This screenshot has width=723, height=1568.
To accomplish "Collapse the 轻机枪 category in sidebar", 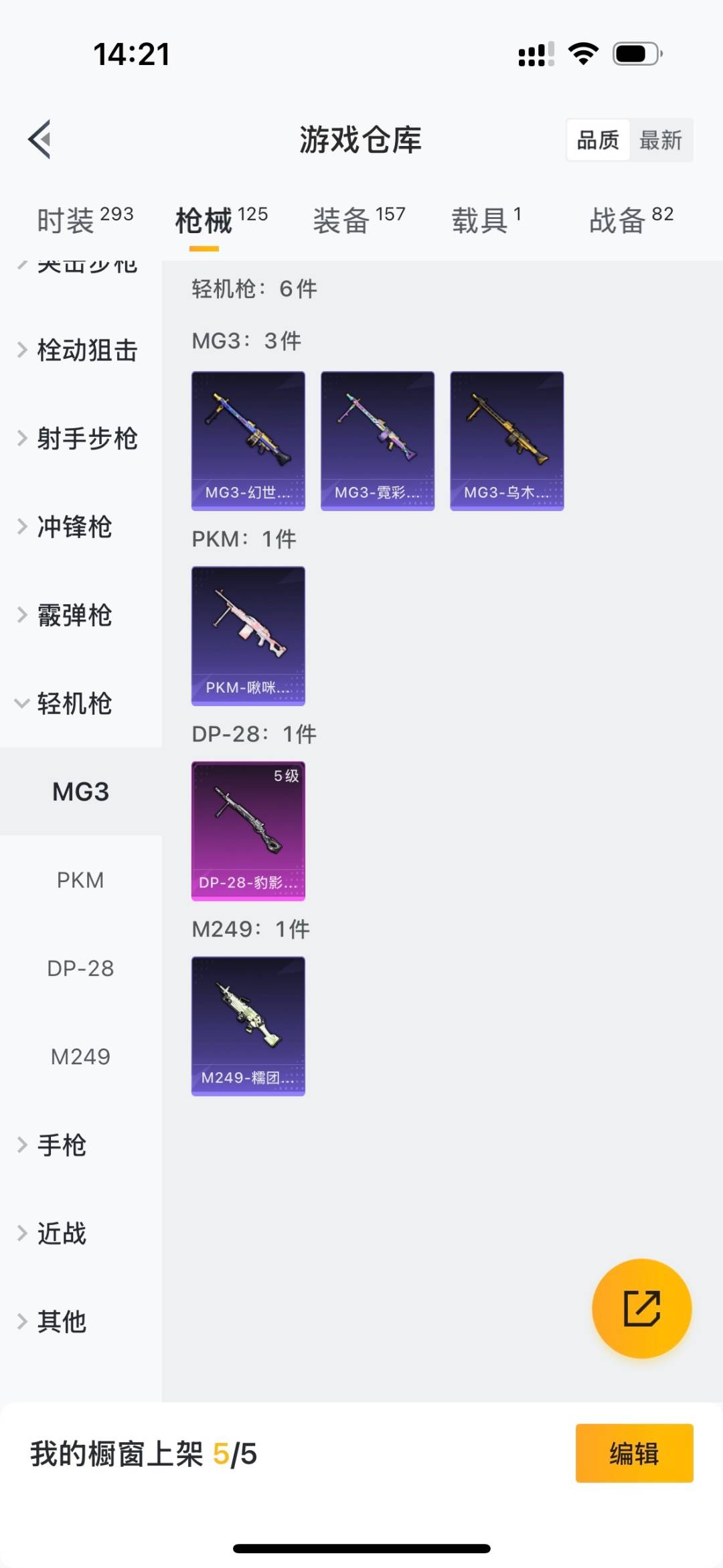I will tap(72, 704).
